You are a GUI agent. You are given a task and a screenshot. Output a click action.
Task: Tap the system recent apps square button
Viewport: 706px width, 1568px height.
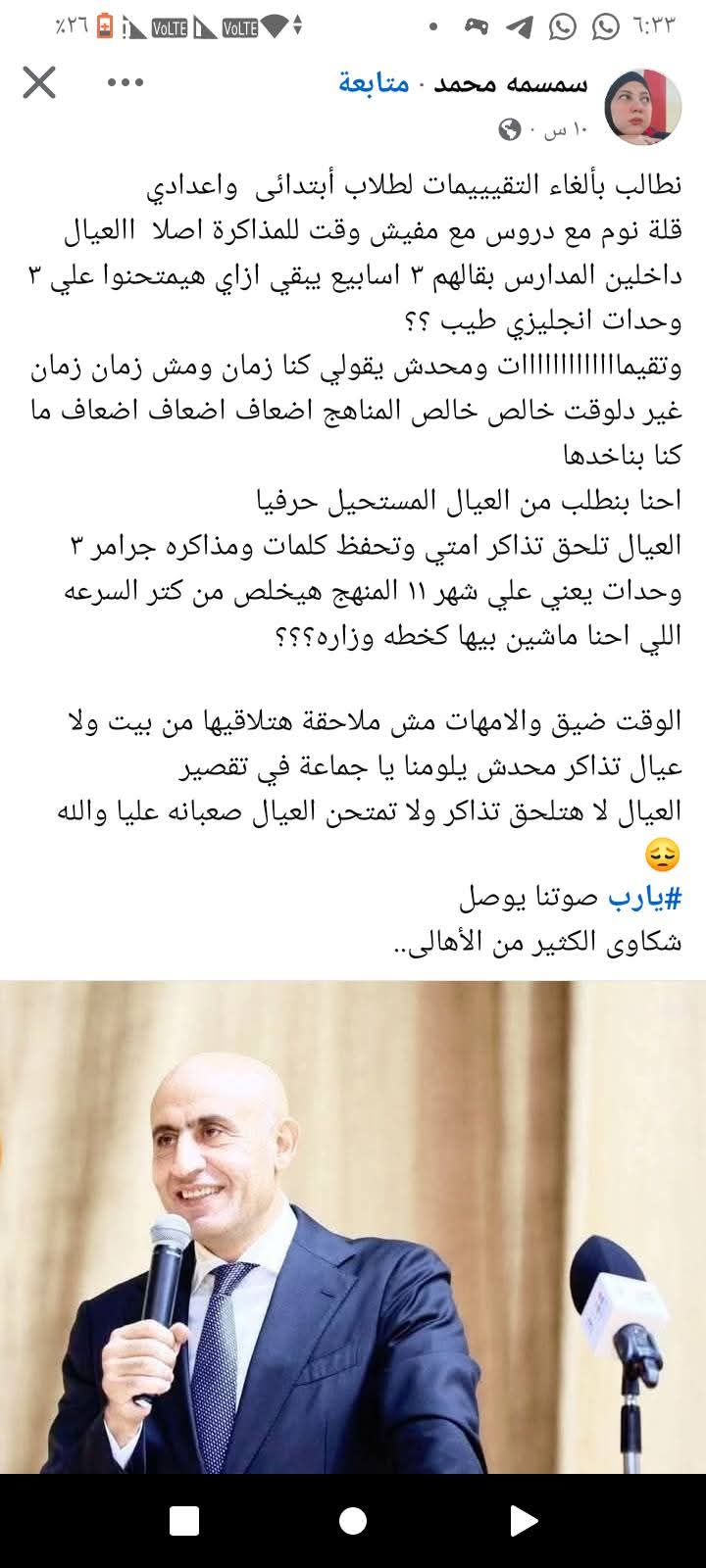pyautogui.click(x=183, y=1521)
